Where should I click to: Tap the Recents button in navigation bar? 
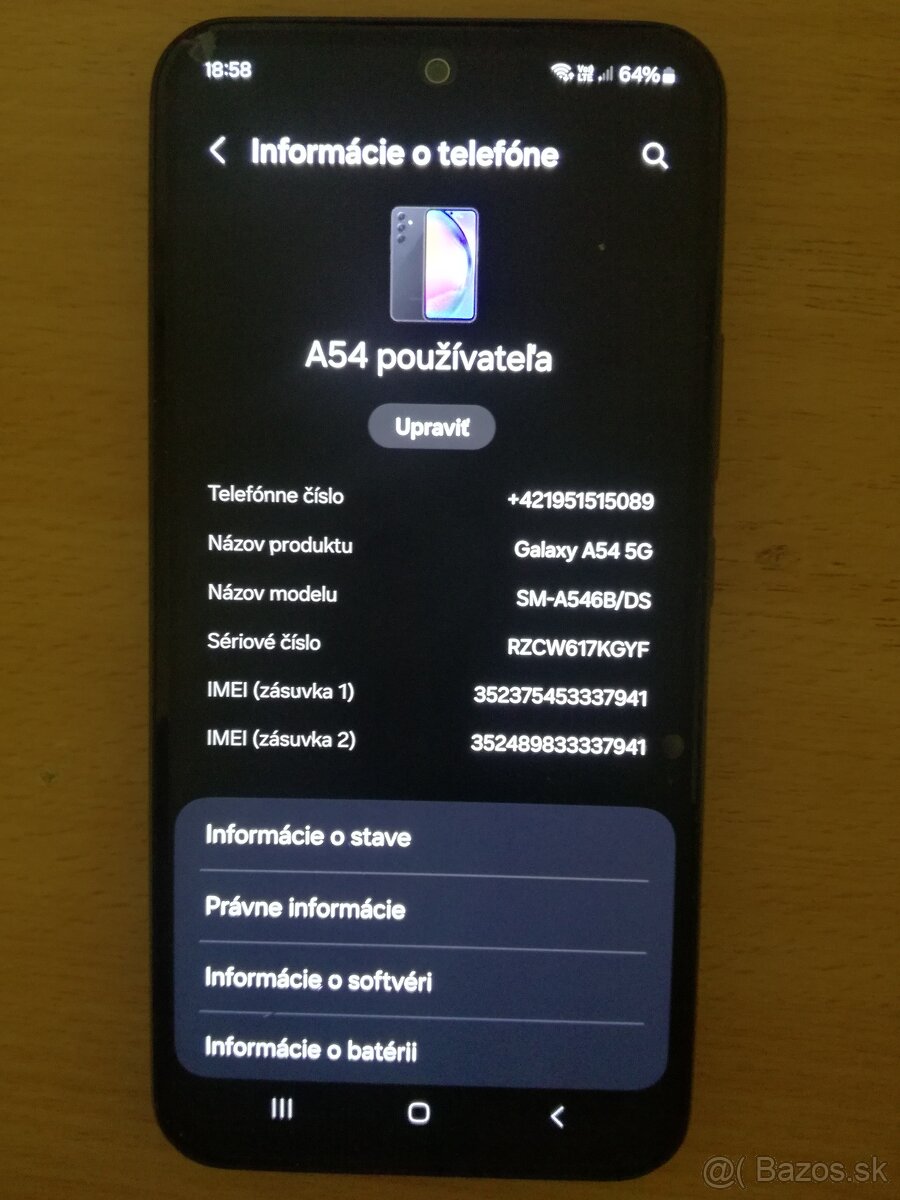283,1111
